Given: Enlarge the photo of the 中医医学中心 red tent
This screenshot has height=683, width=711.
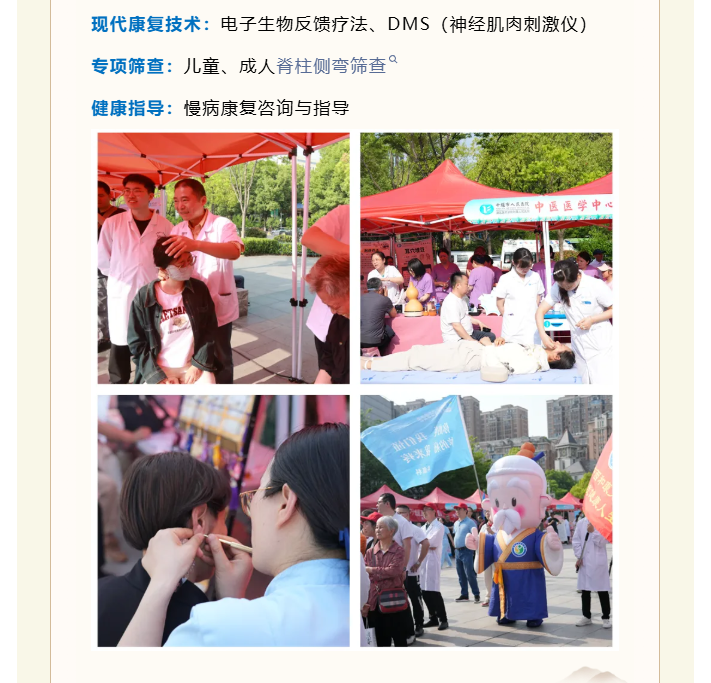Looking at the screenshot, I should coord(486,258).
